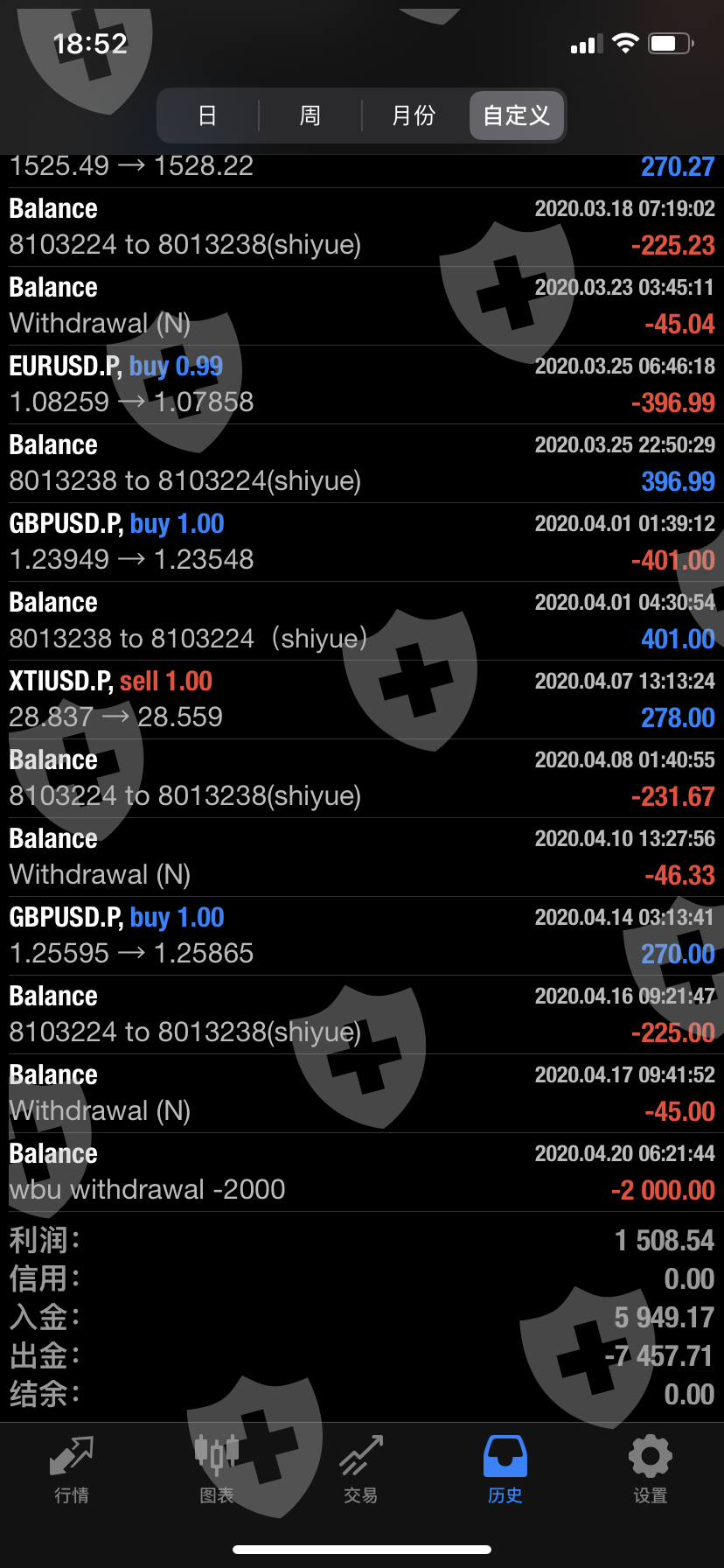Expand the EURUSD.P buy 0.99 trade

(362, 384)
